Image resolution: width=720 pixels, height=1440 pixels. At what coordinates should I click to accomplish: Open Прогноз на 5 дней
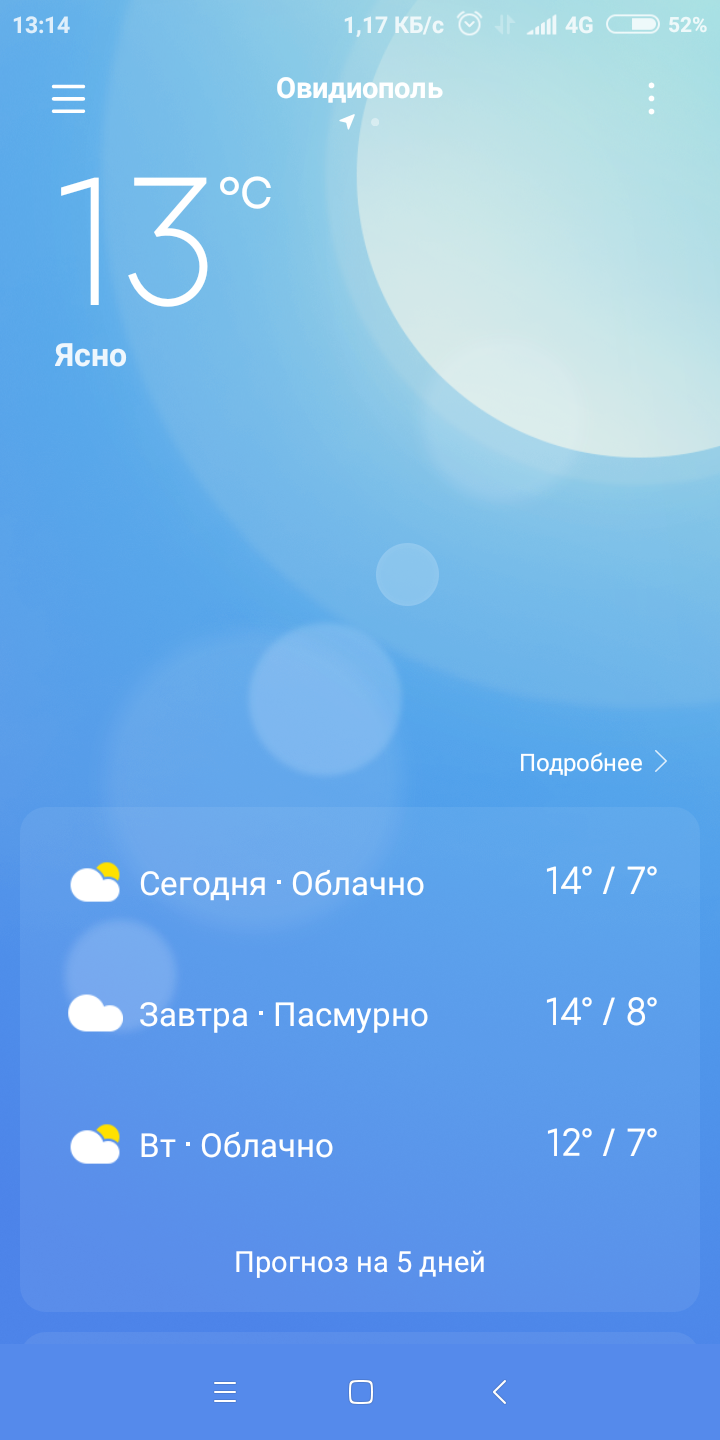[x=360, y=1262]
